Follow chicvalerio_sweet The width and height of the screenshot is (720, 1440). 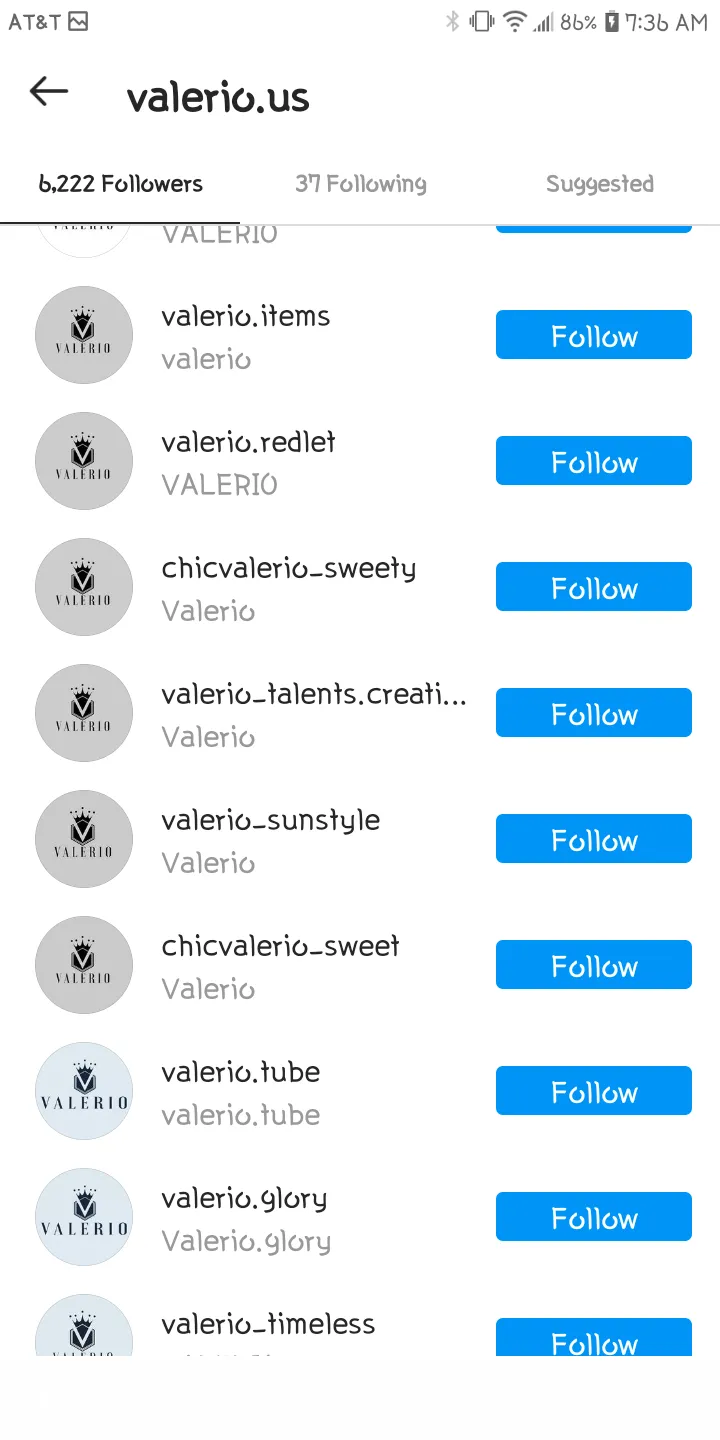(594, 965)
